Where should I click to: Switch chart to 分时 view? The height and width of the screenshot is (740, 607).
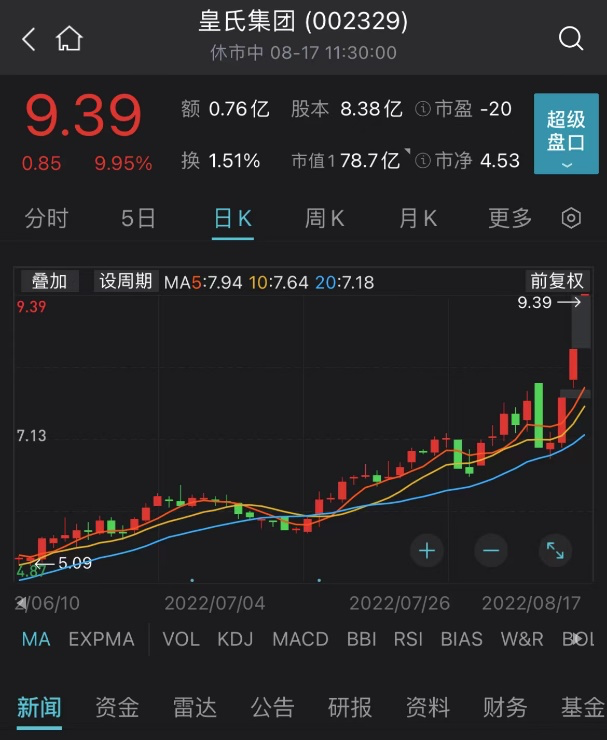pos(46,218)
